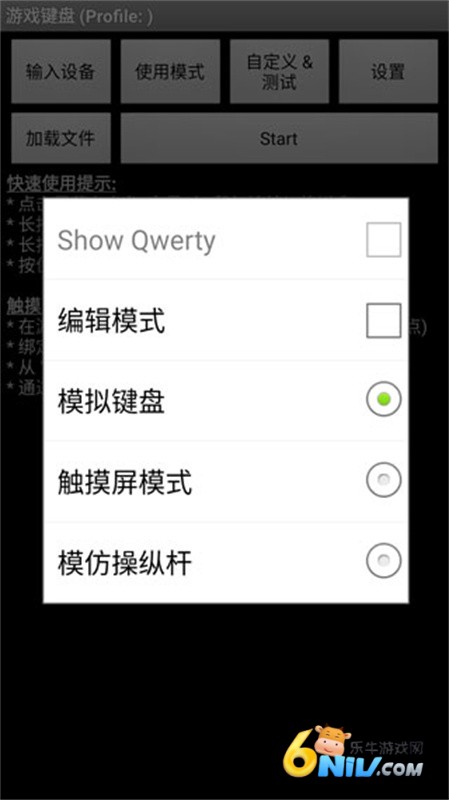Select the 模拟键盘 radio option
Screen dimensions: 449x800
click(x=384, y=399)
